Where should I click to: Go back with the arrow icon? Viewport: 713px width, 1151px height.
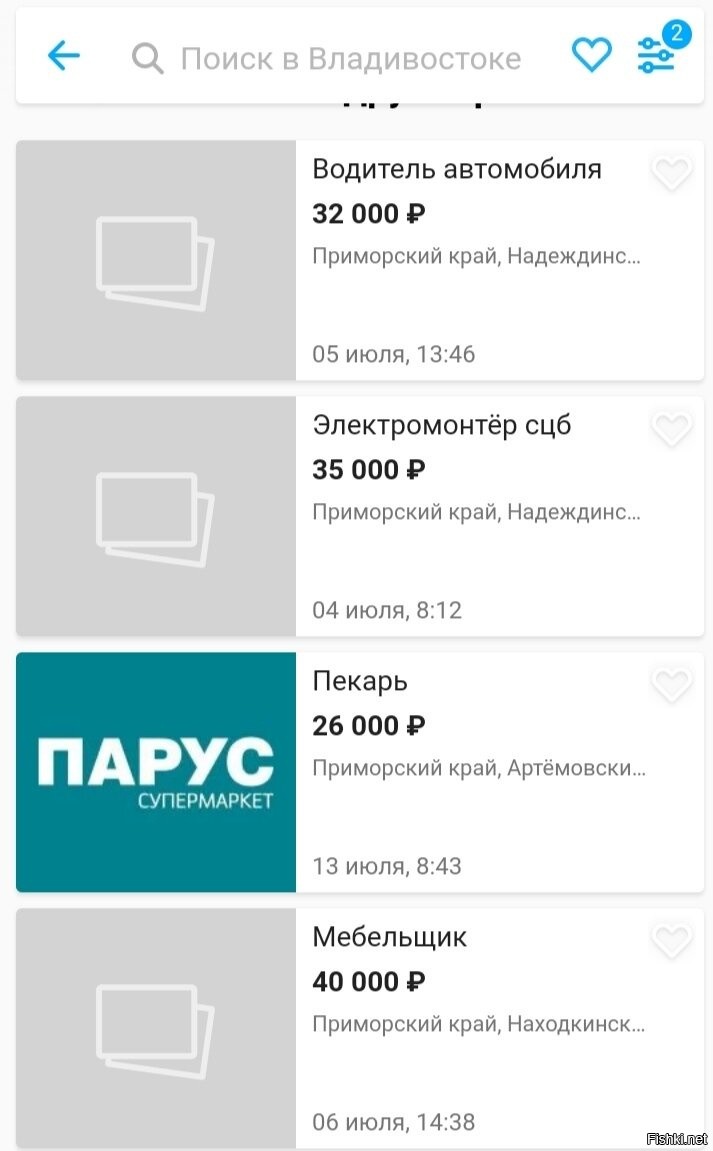coord(64,56)
